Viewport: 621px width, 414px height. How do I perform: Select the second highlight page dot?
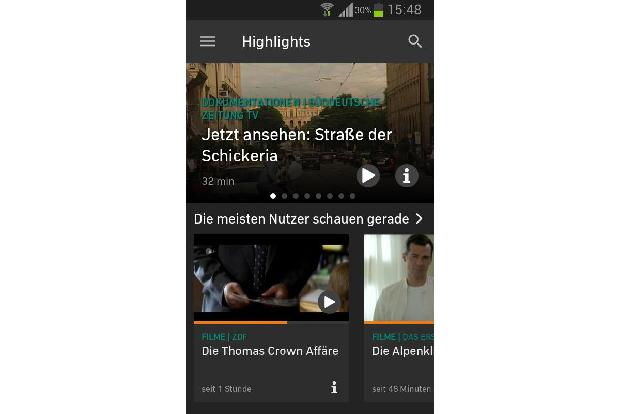click(x=284, y=196)
